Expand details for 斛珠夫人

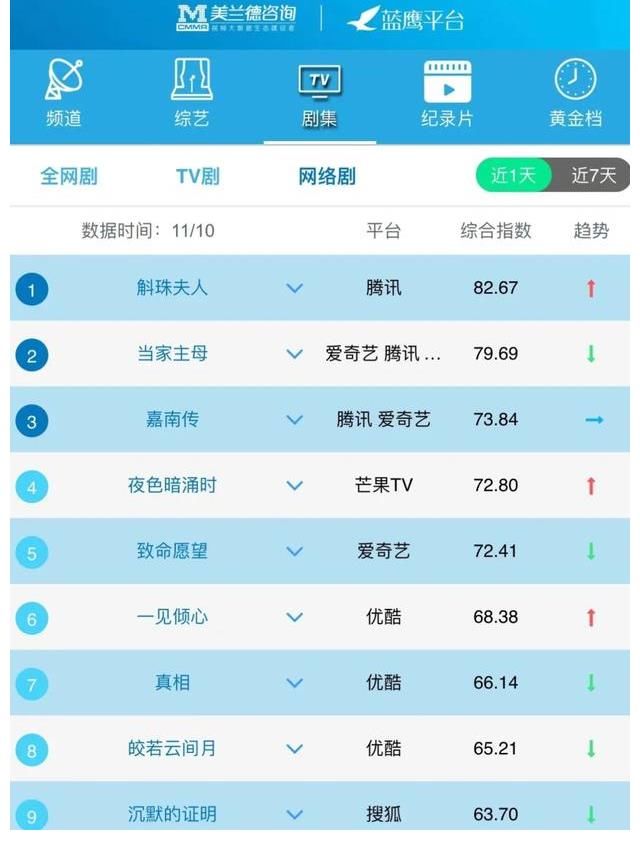click(294, 288)
